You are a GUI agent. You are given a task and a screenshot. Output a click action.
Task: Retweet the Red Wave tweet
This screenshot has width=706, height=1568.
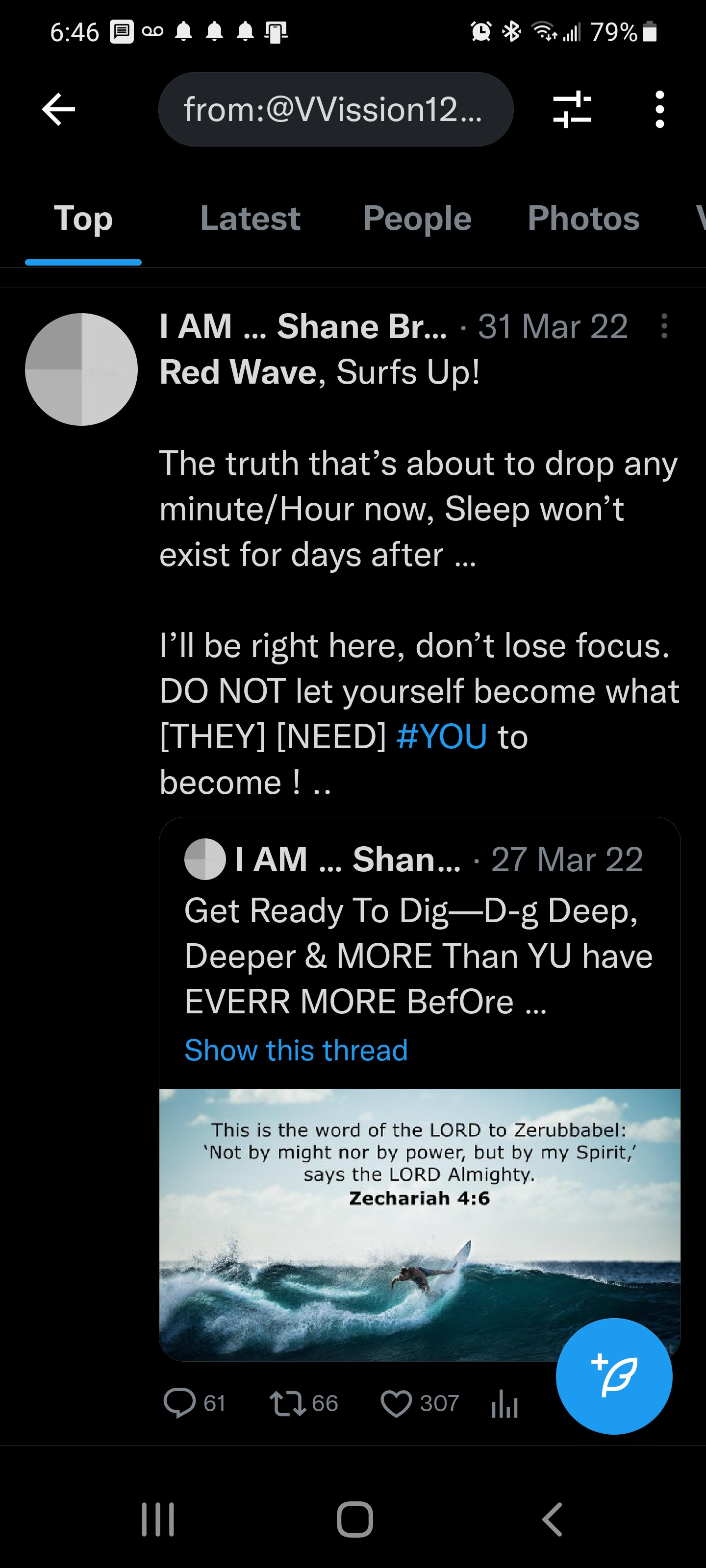[x=287, y=1403]
